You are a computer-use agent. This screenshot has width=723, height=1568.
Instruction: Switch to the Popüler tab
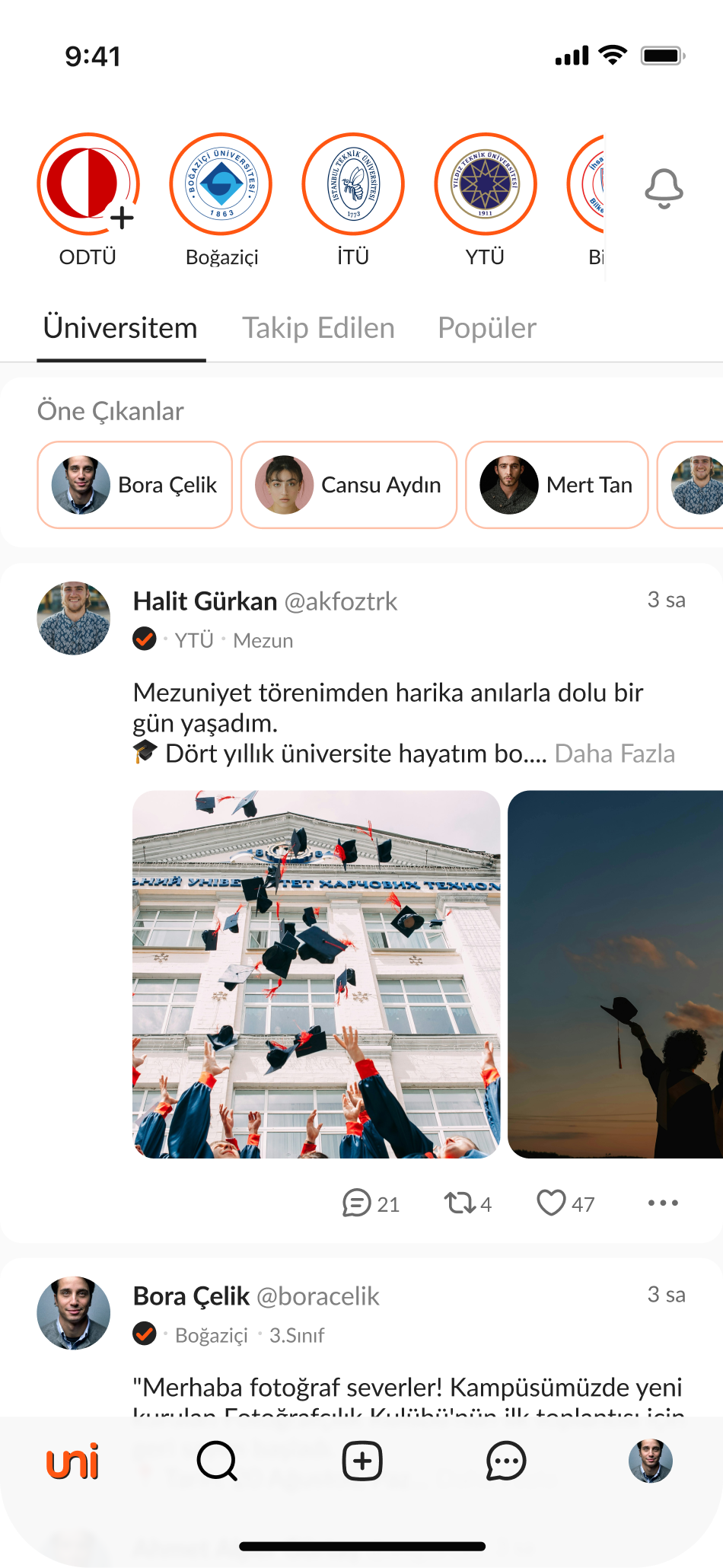point(487,328)
